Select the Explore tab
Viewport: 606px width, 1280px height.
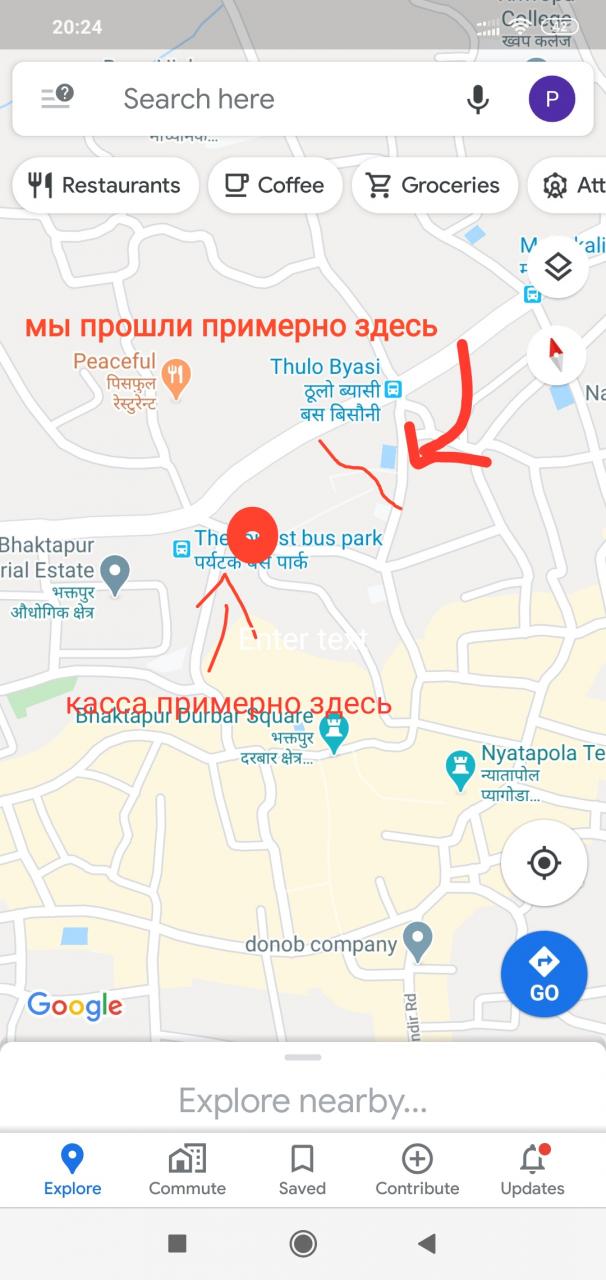[x=72, y=1170]
